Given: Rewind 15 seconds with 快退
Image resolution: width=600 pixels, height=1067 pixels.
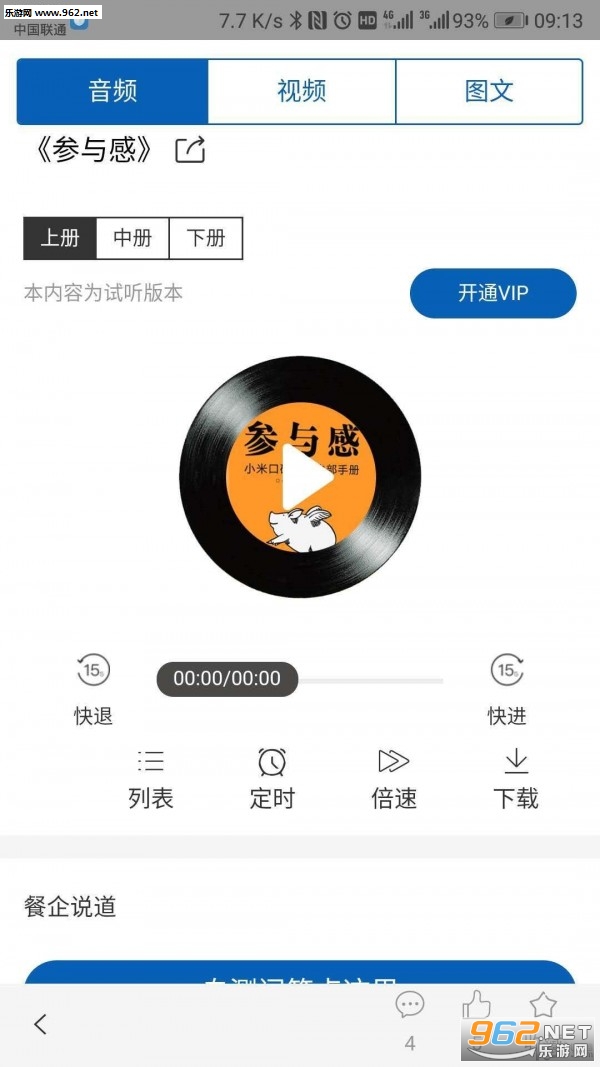Looking at the screenshot, I should click(x=93, y=689).
